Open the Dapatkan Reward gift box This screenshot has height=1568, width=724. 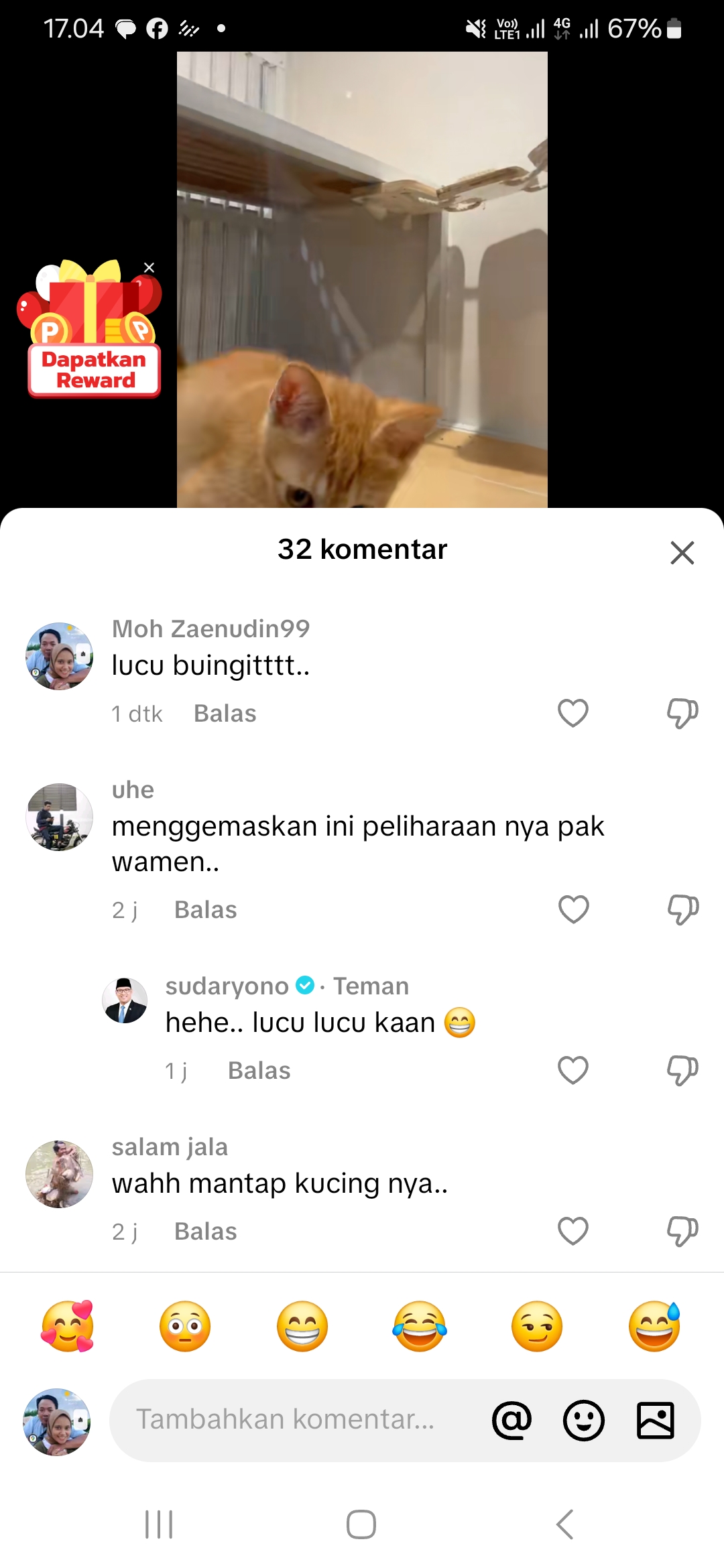point(90,329)
